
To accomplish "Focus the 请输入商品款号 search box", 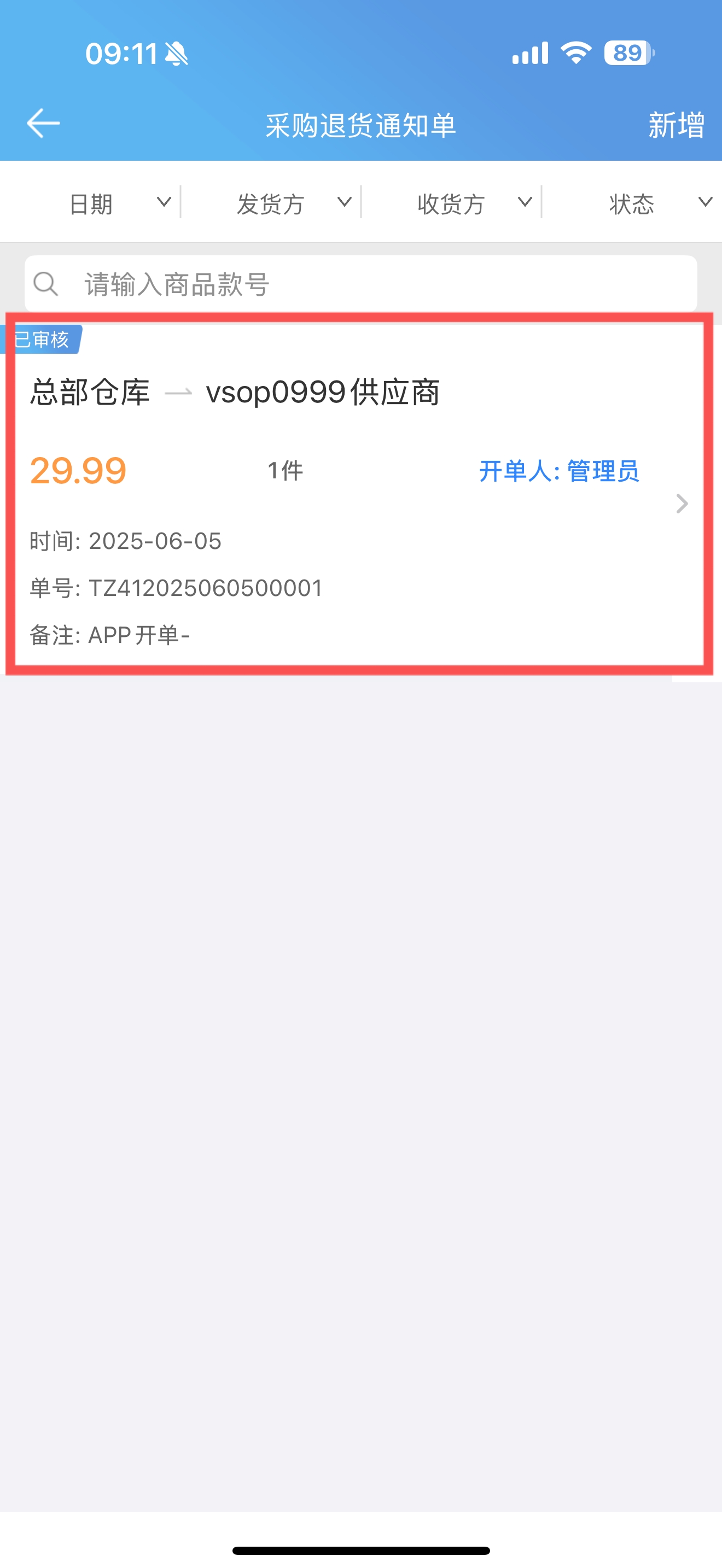I will pyautogui.click(x=360, y=284).
